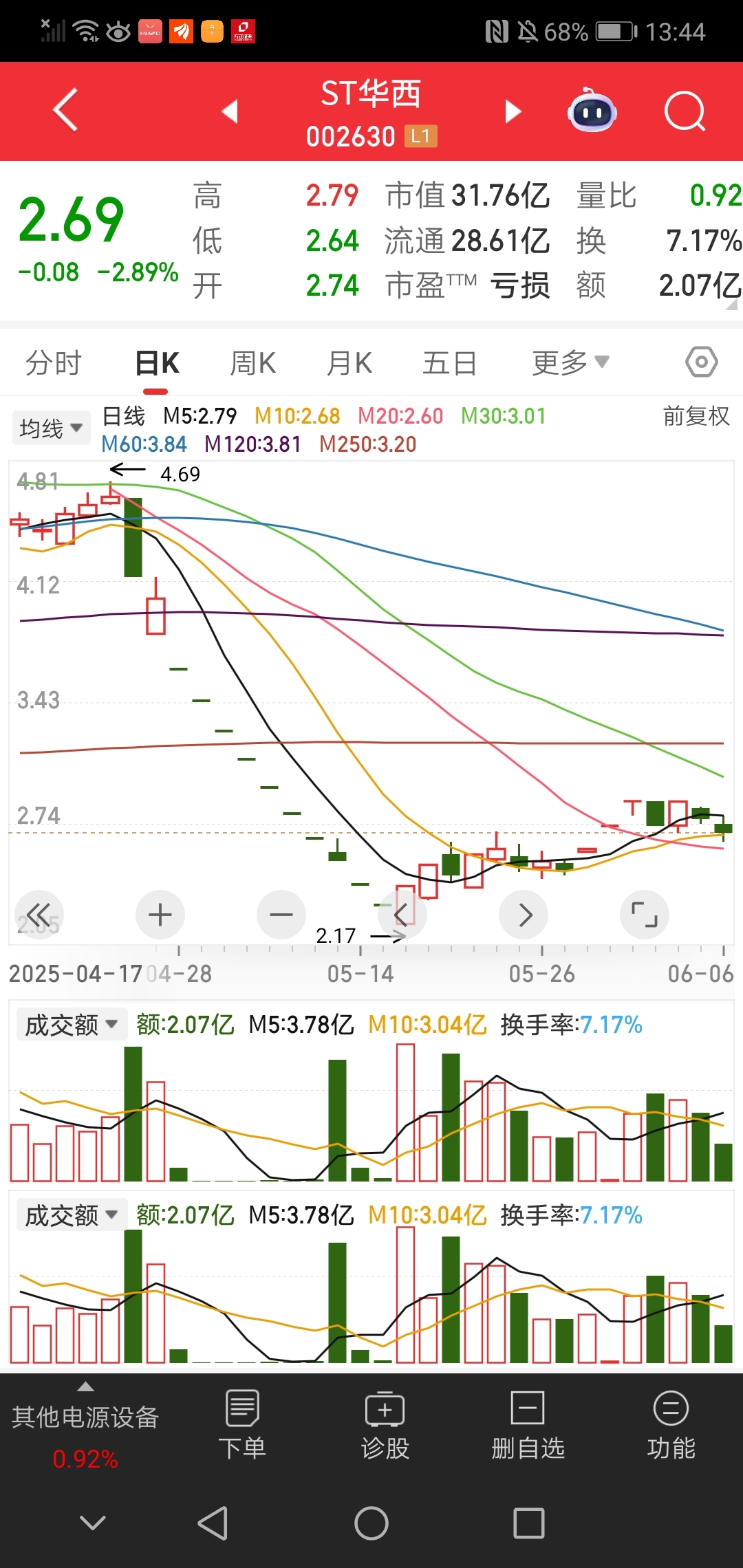Open the robot assistant
Viewport: 743px width, 1568px height.
(x=592, y=110)
